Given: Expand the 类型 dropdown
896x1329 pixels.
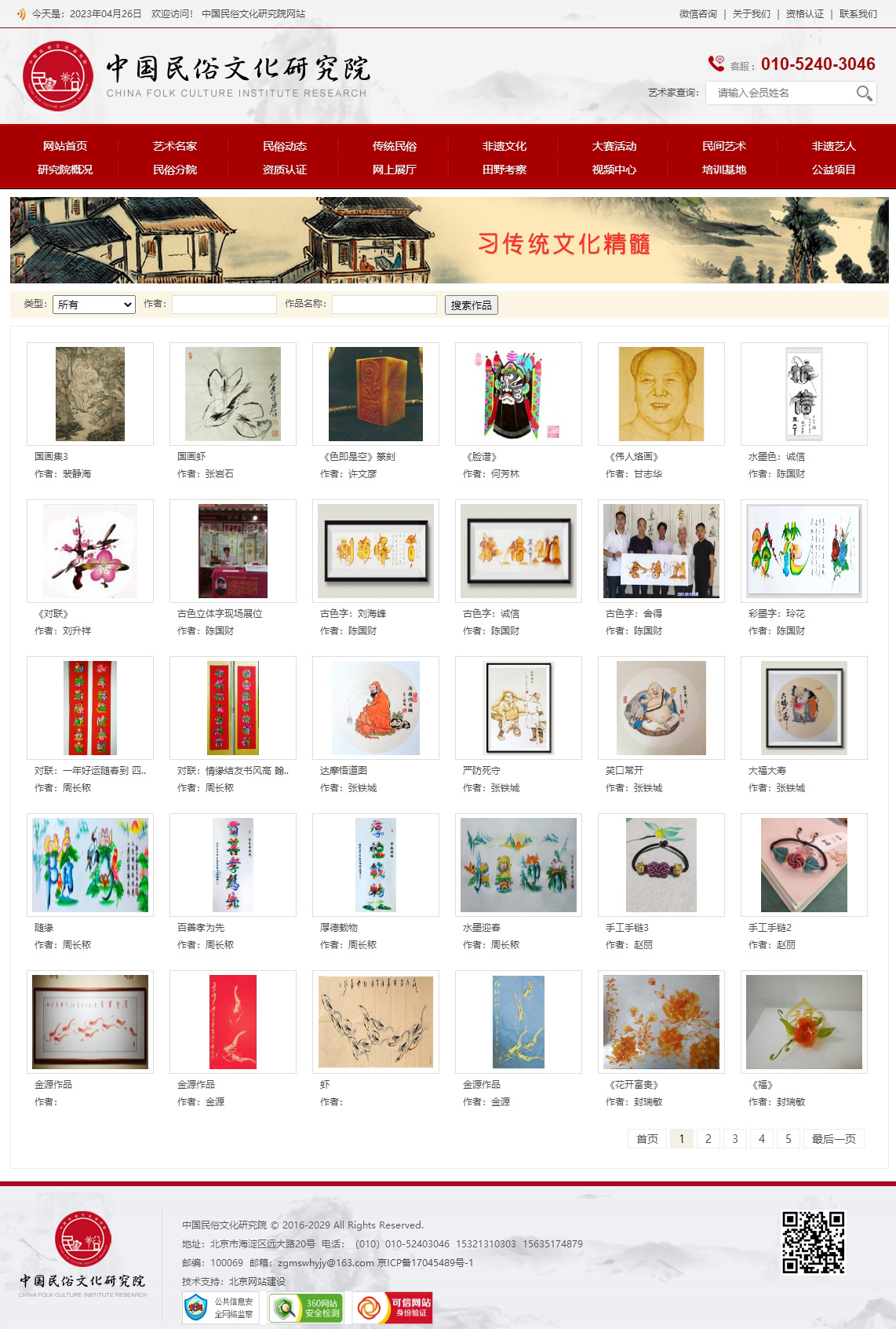Looking at the screenshot, I should 94,305.
